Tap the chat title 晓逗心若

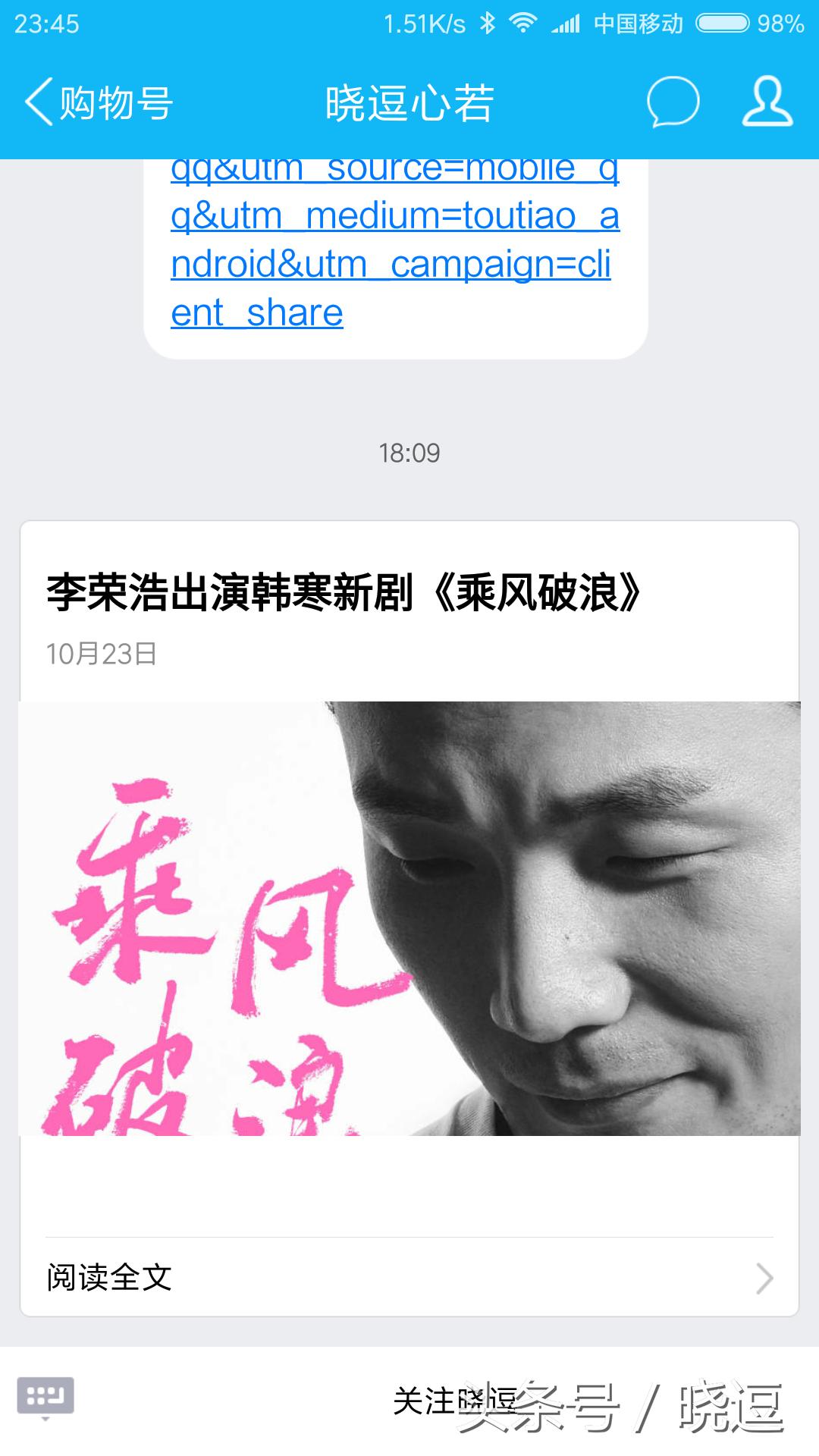pyautogui.click(x=409, y=104)
